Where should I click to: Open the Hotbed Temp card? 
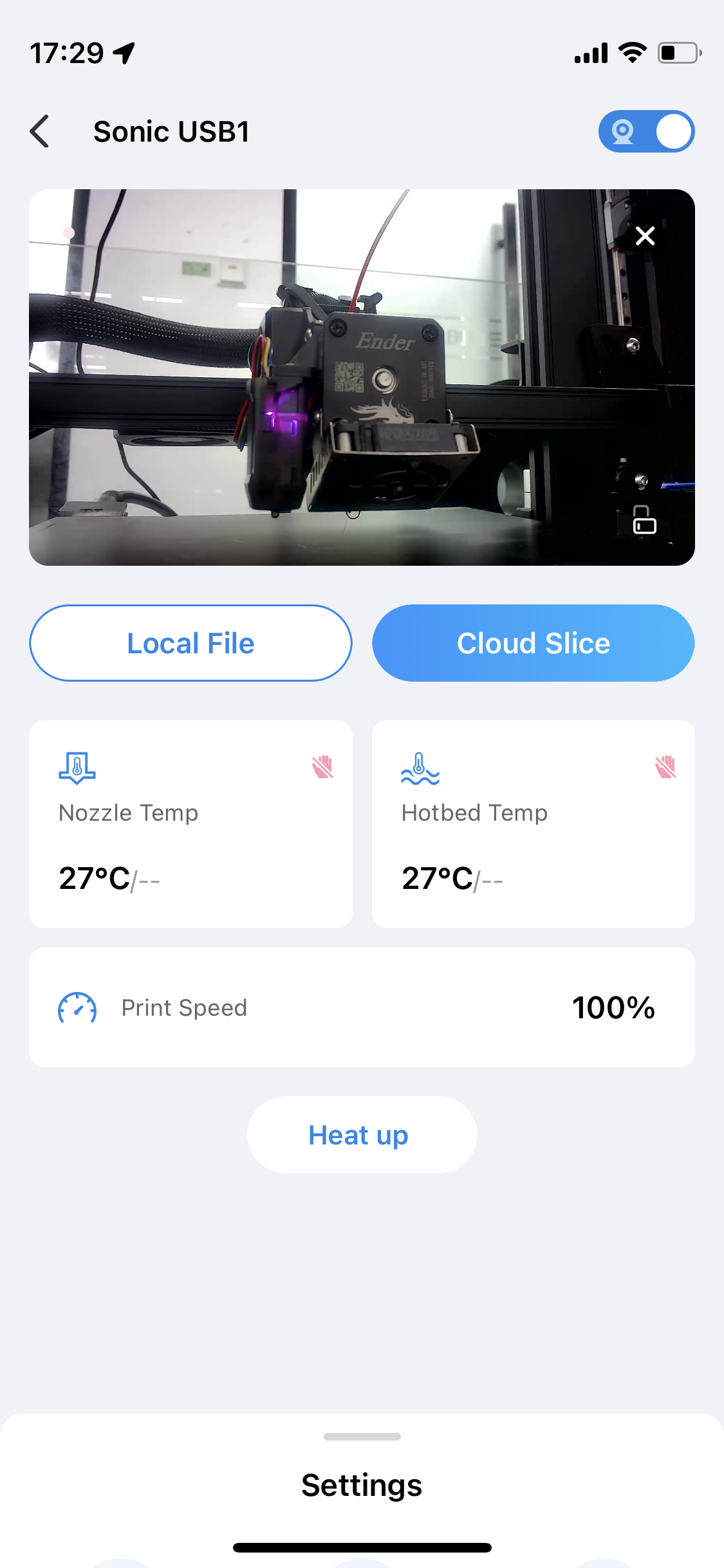point(533,824)
